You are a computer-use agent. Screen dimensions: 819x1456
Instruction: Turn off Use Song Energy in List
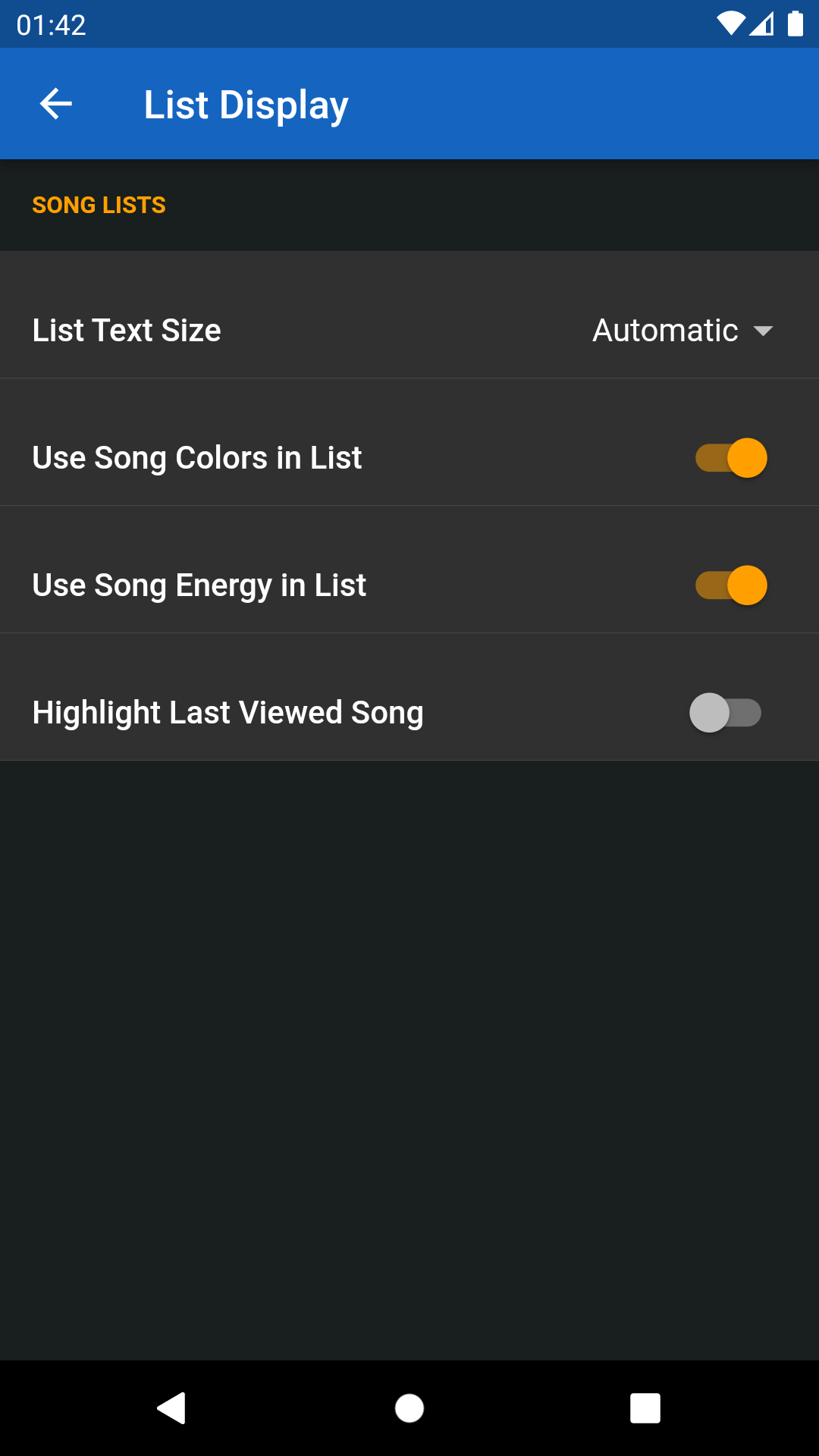click(730, 585)
